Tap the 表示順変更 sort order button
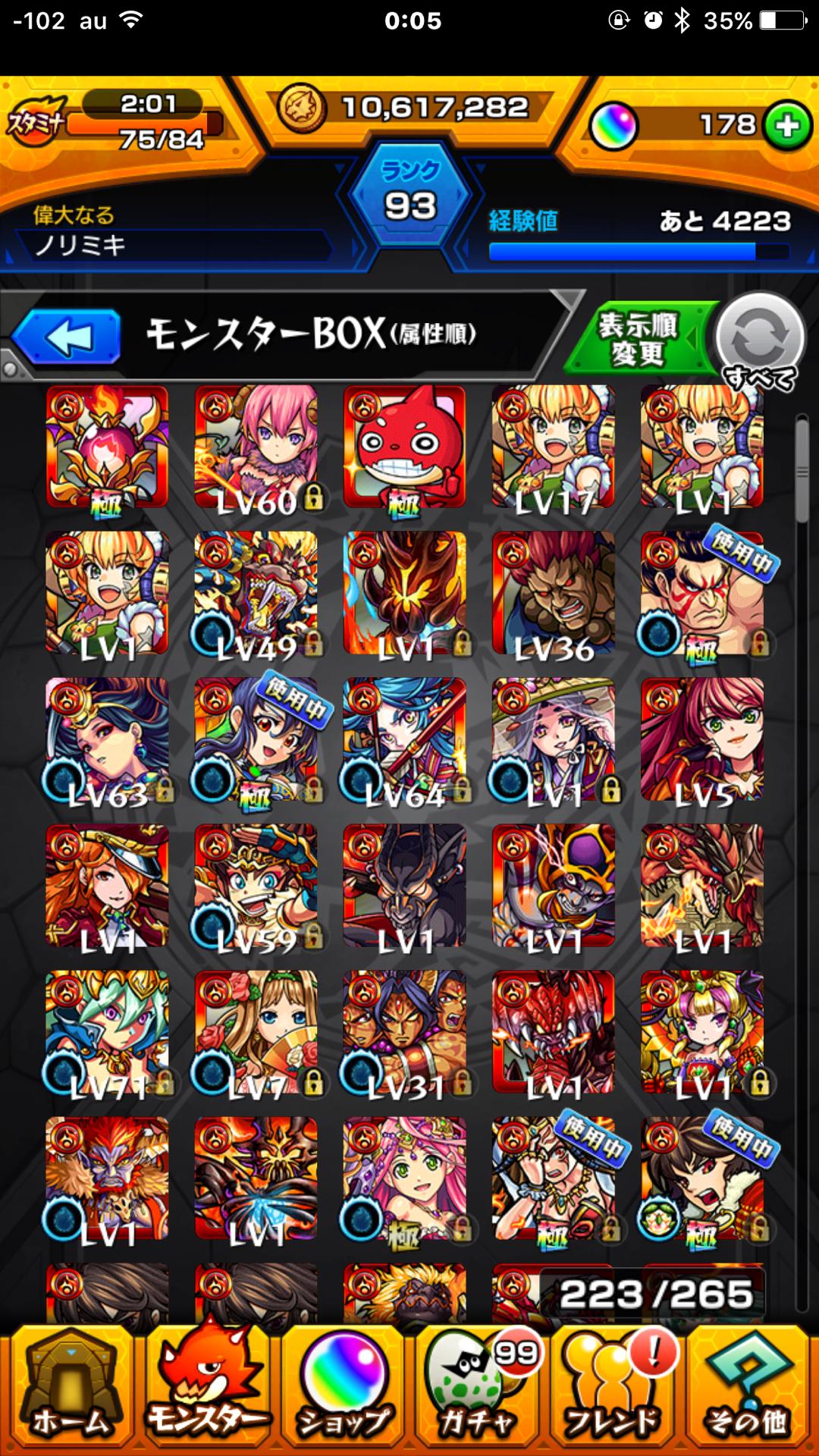 click(639, 339)
